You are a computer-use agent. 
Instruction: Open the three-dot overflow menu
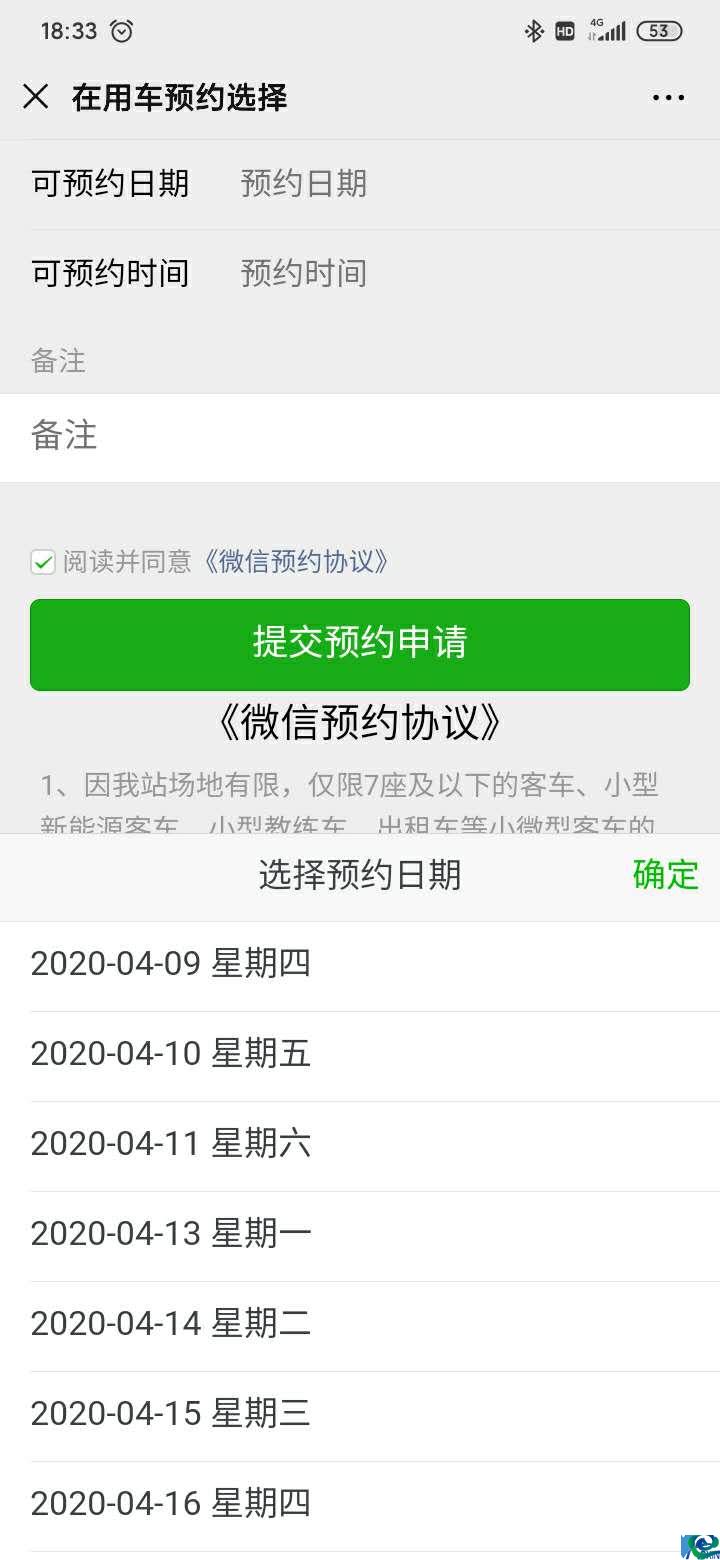[x=668, y=97]
